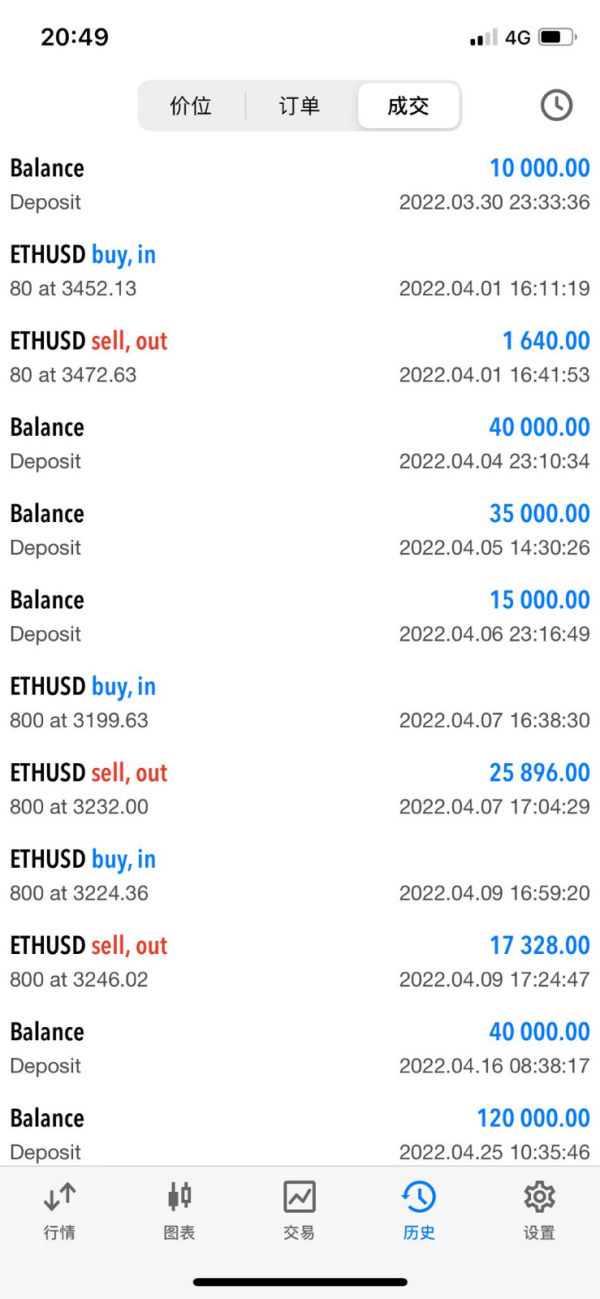Open the 图表 tab

coord(179,1210)
